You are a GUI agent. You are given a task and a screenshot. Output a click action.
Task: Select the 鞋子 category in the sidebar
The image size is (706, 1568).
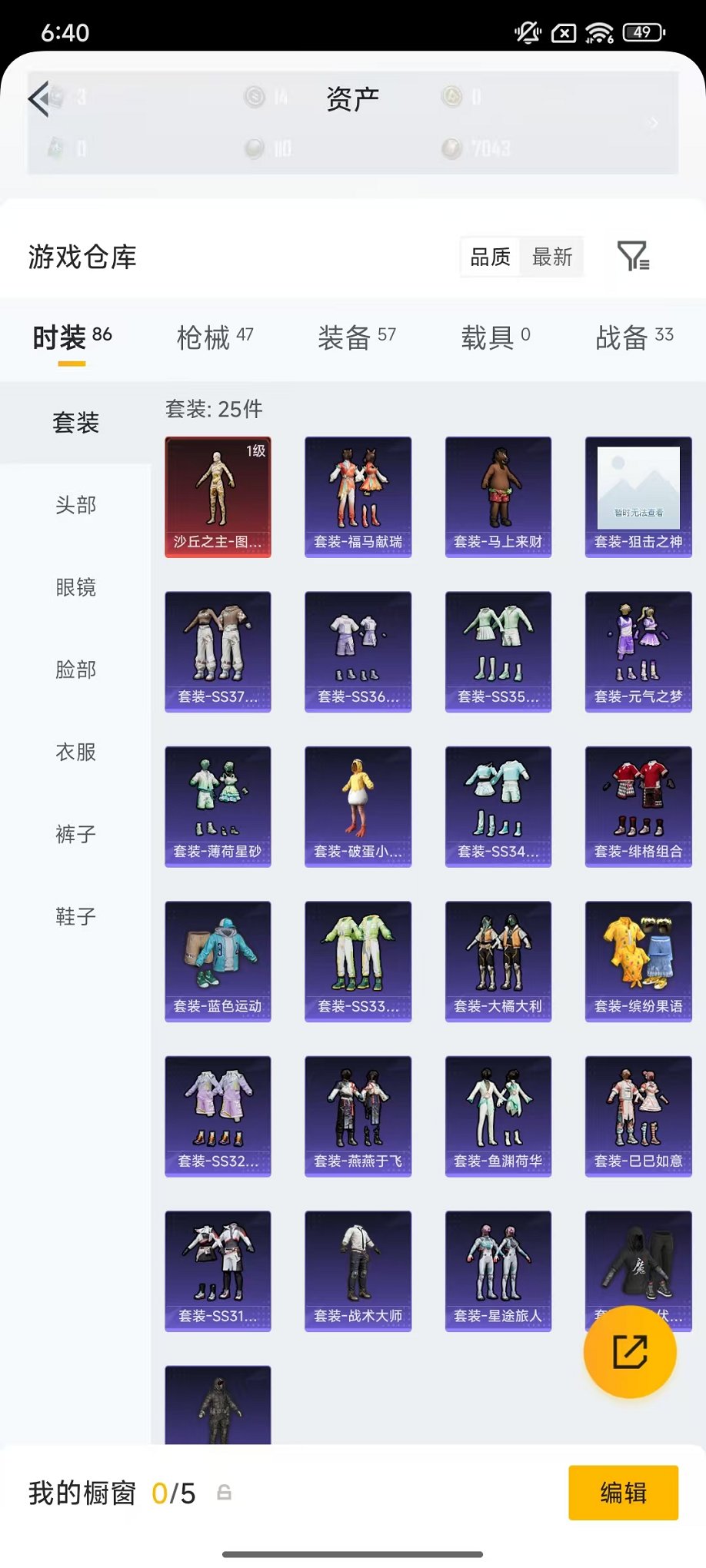point(75,917)
